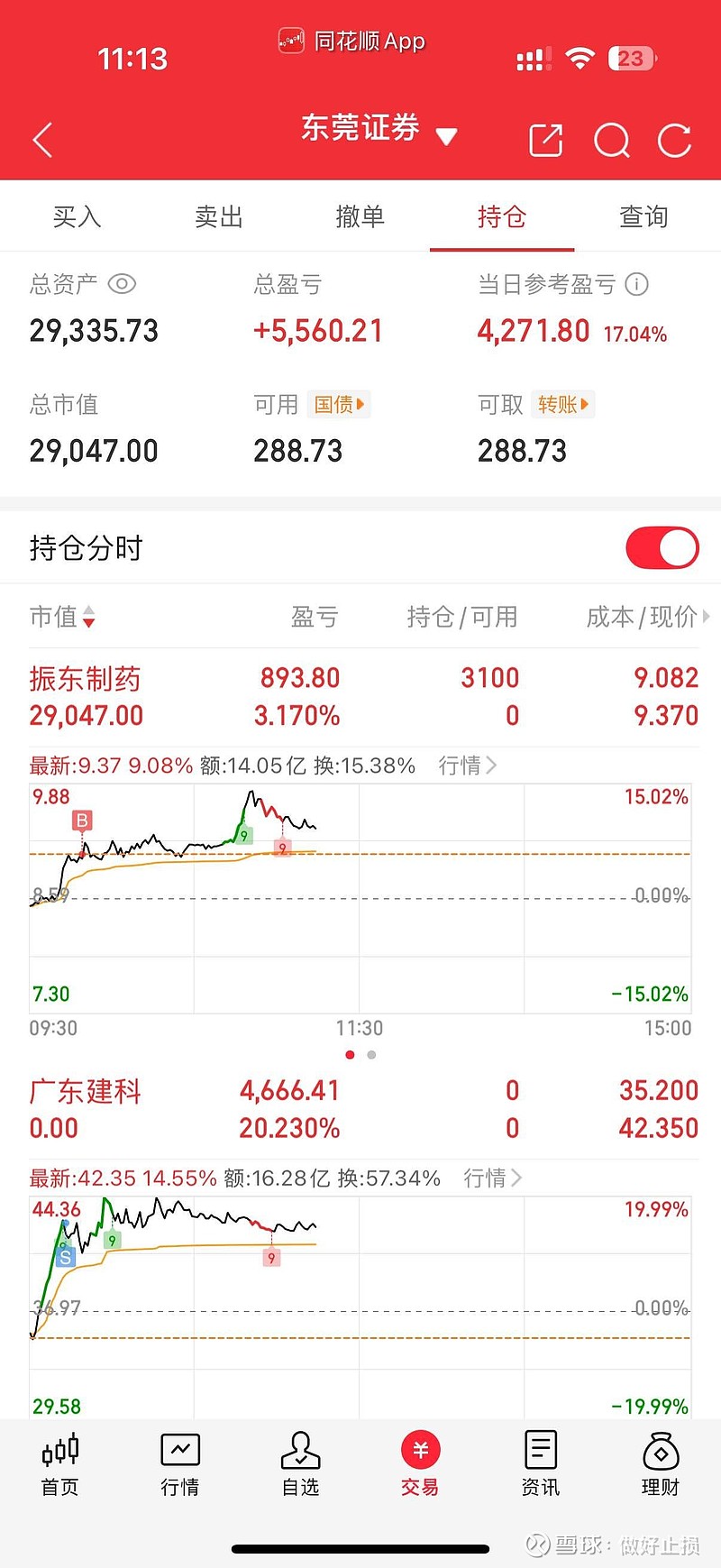Go back with the top-left arrow
This screenshot has height=1568, width=721.
[x=42, y=140]
